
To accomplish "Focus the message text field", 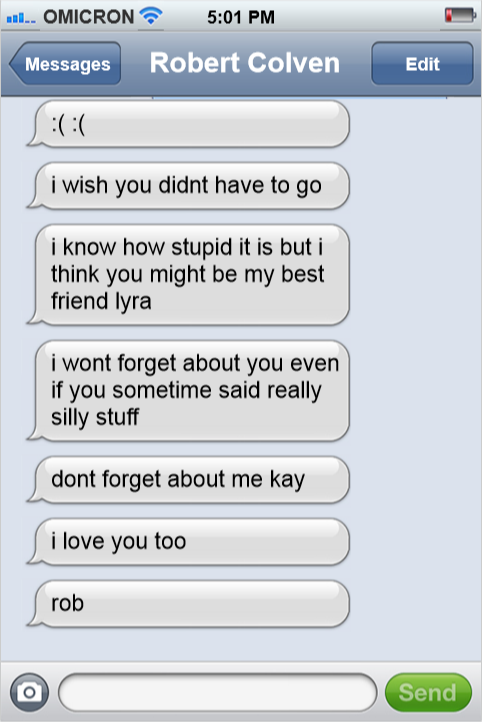I will tap(218, 692).
